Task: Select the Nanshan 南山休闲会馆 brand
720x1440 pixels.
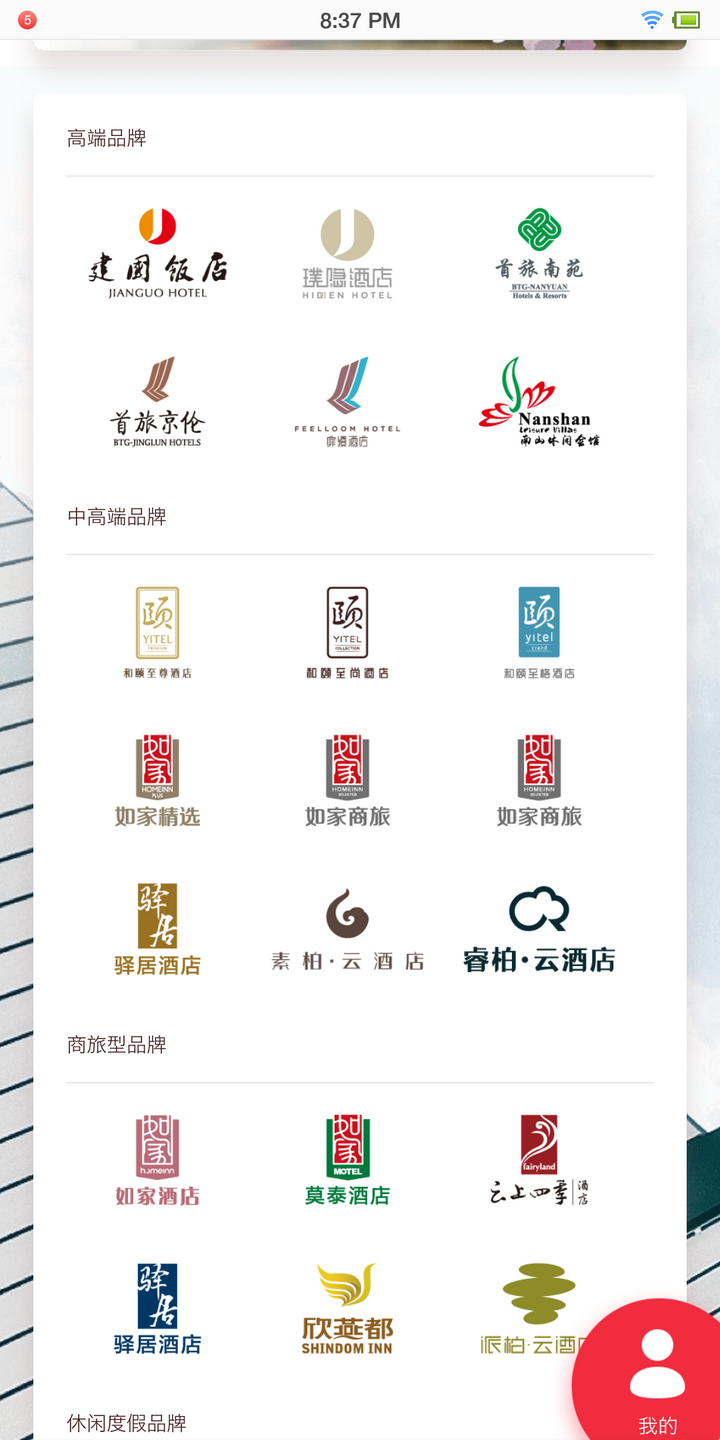Action: (539, 402)
